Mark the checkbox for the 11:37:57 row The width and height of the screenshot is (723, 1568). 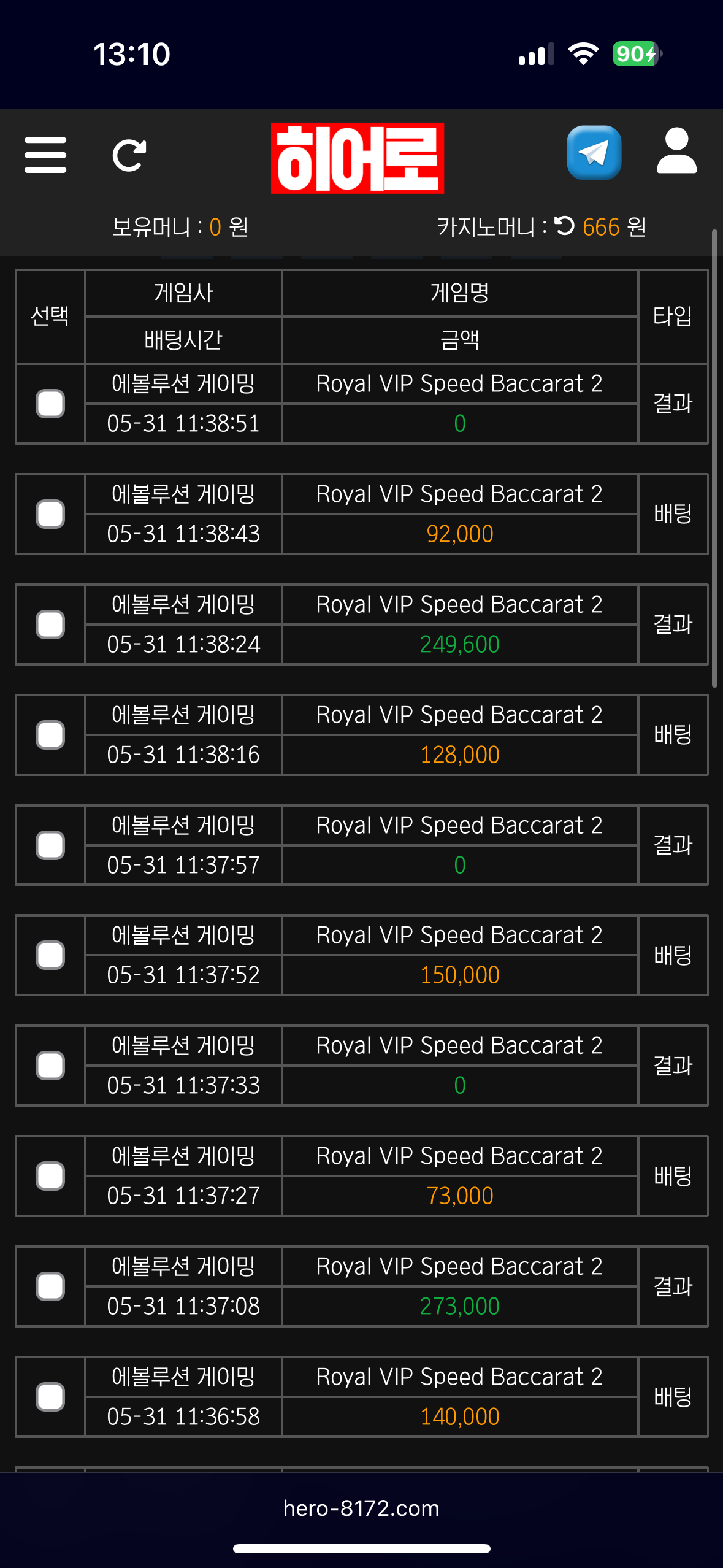point(50,845)
